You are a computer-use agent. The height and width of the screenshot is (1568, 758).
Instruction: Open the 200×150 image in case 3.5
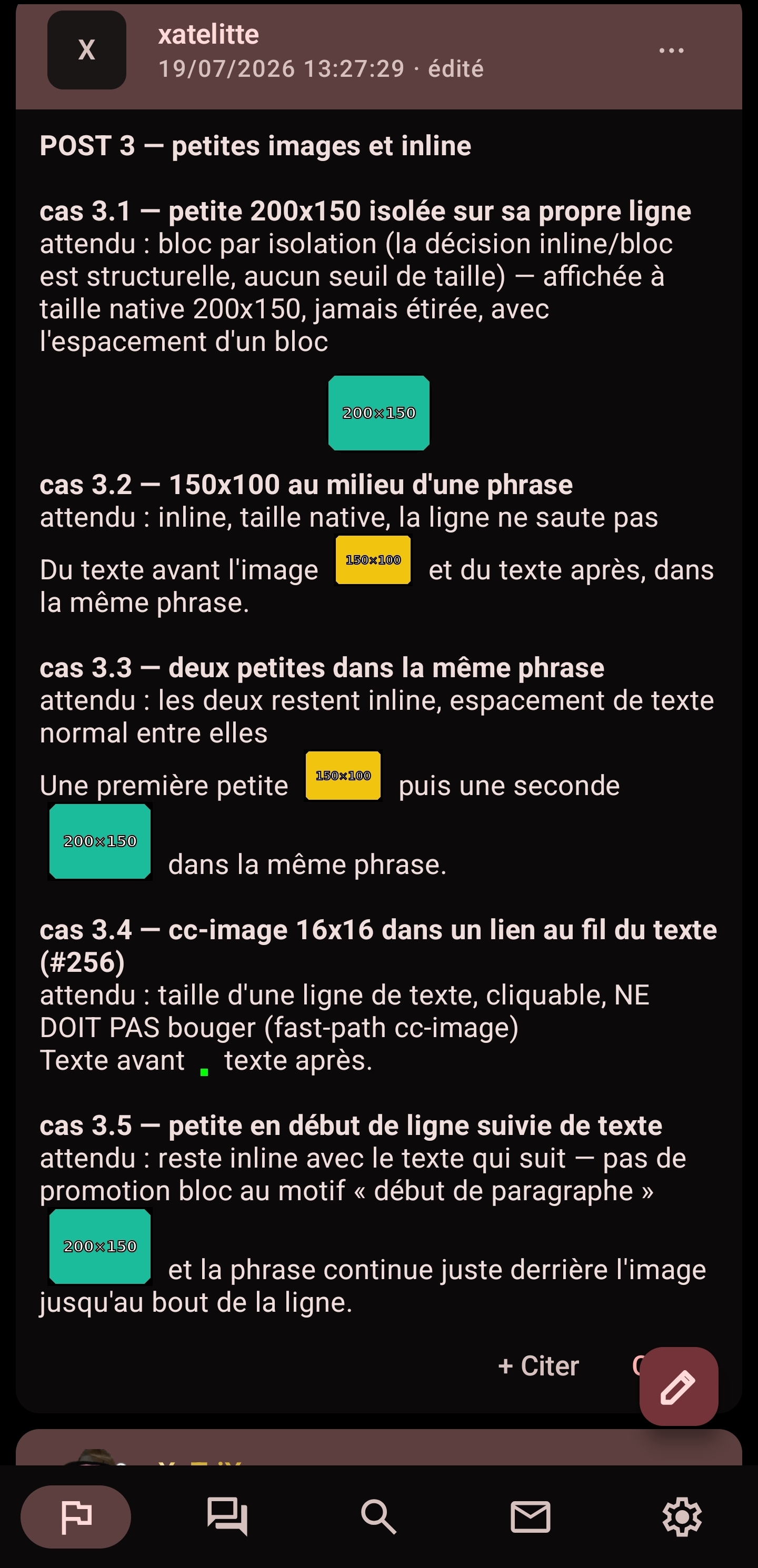(x=100, y=1246)
